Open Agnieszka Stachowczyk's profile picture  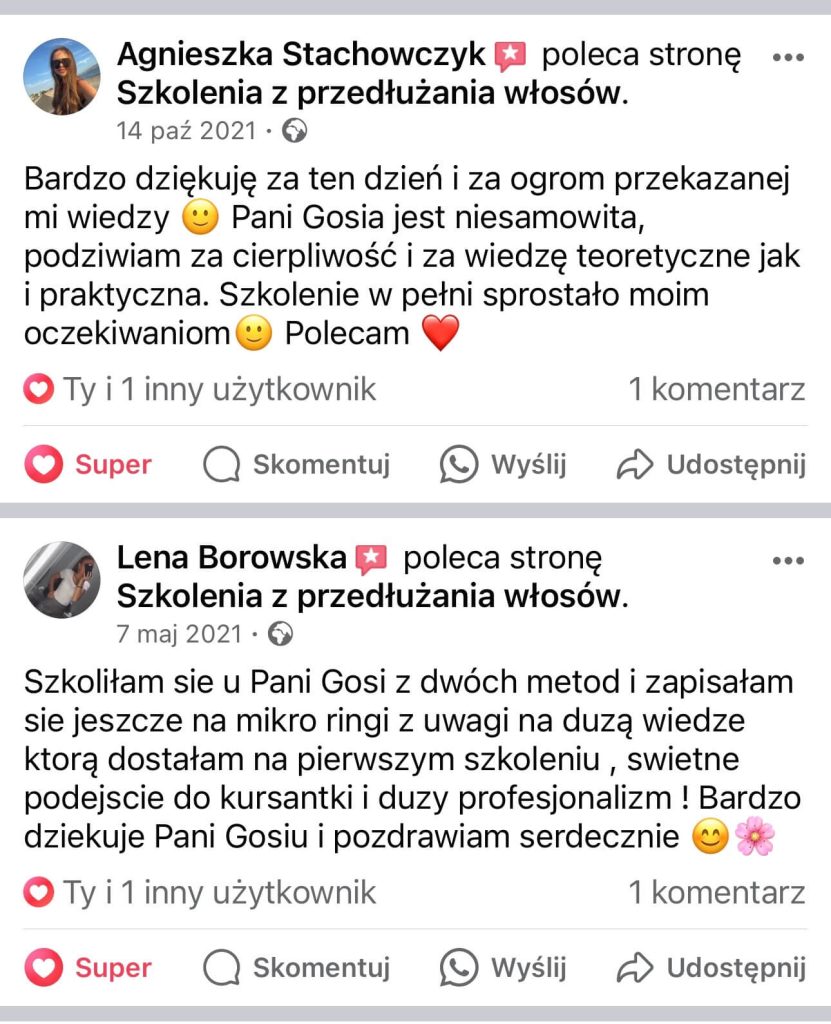pos(62,77)
